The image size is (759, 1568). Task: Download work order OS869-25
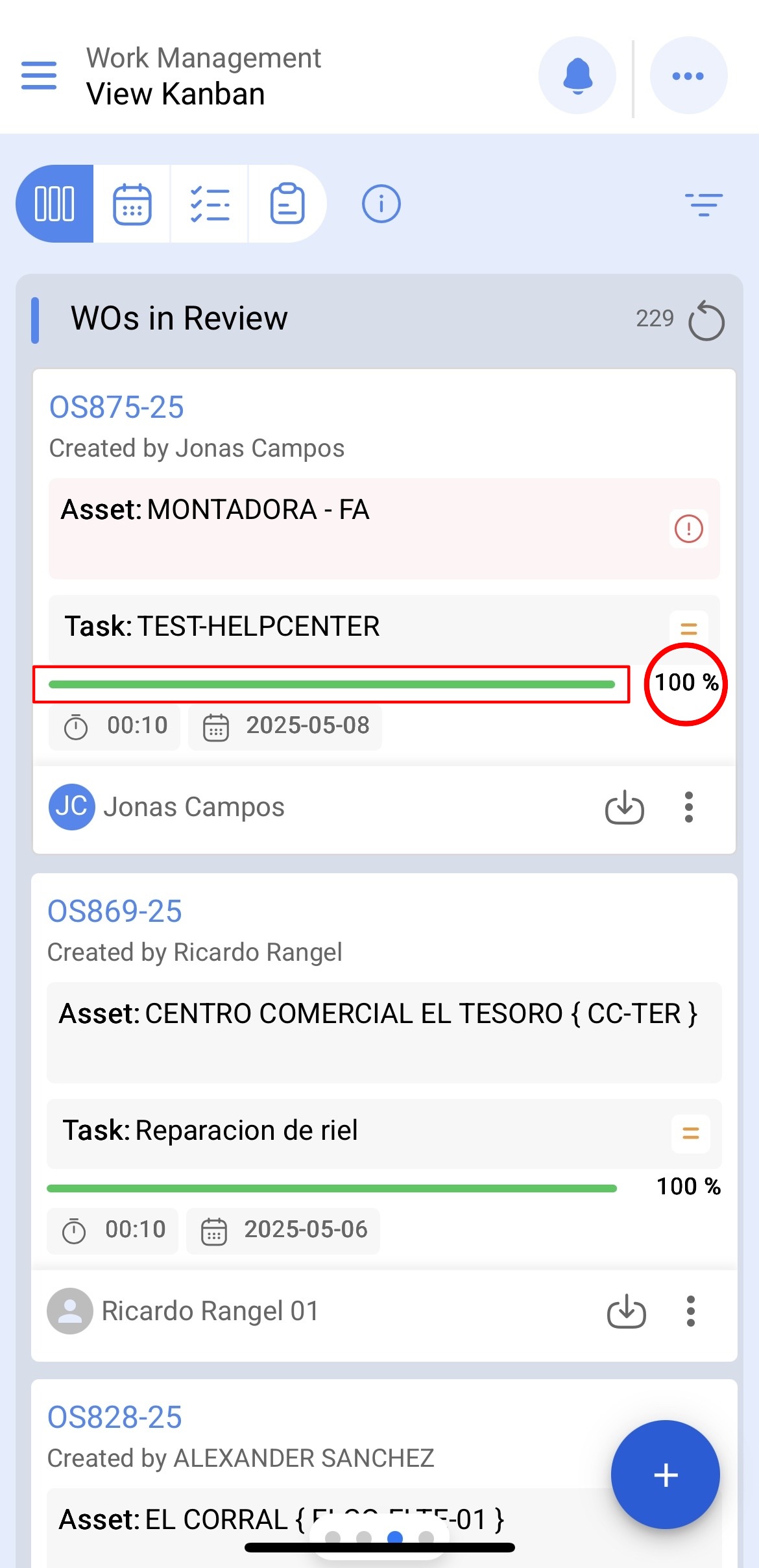pyautogui.click(x=626, y=1311)
